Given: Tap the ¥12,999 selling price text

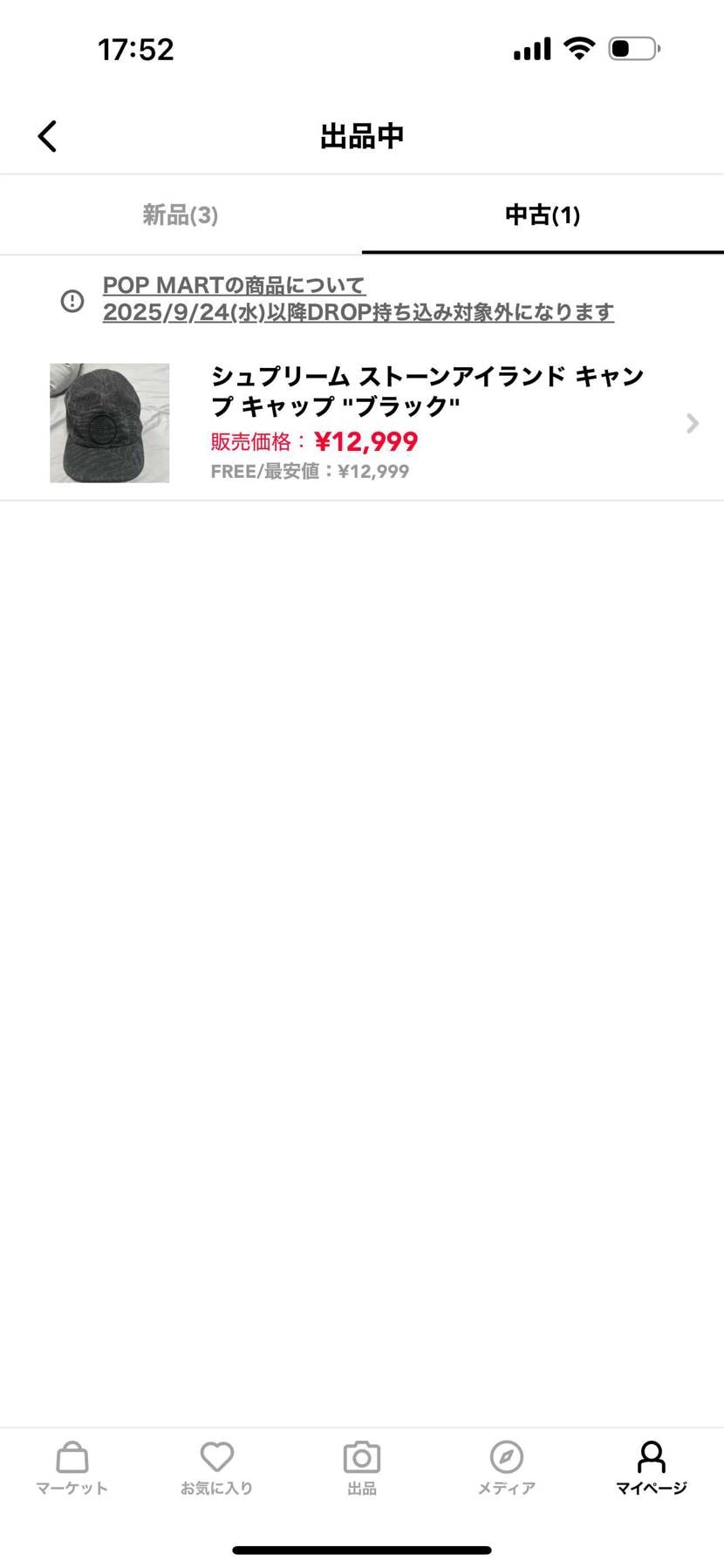Looking at the screenshot, I should pos(365,443).
